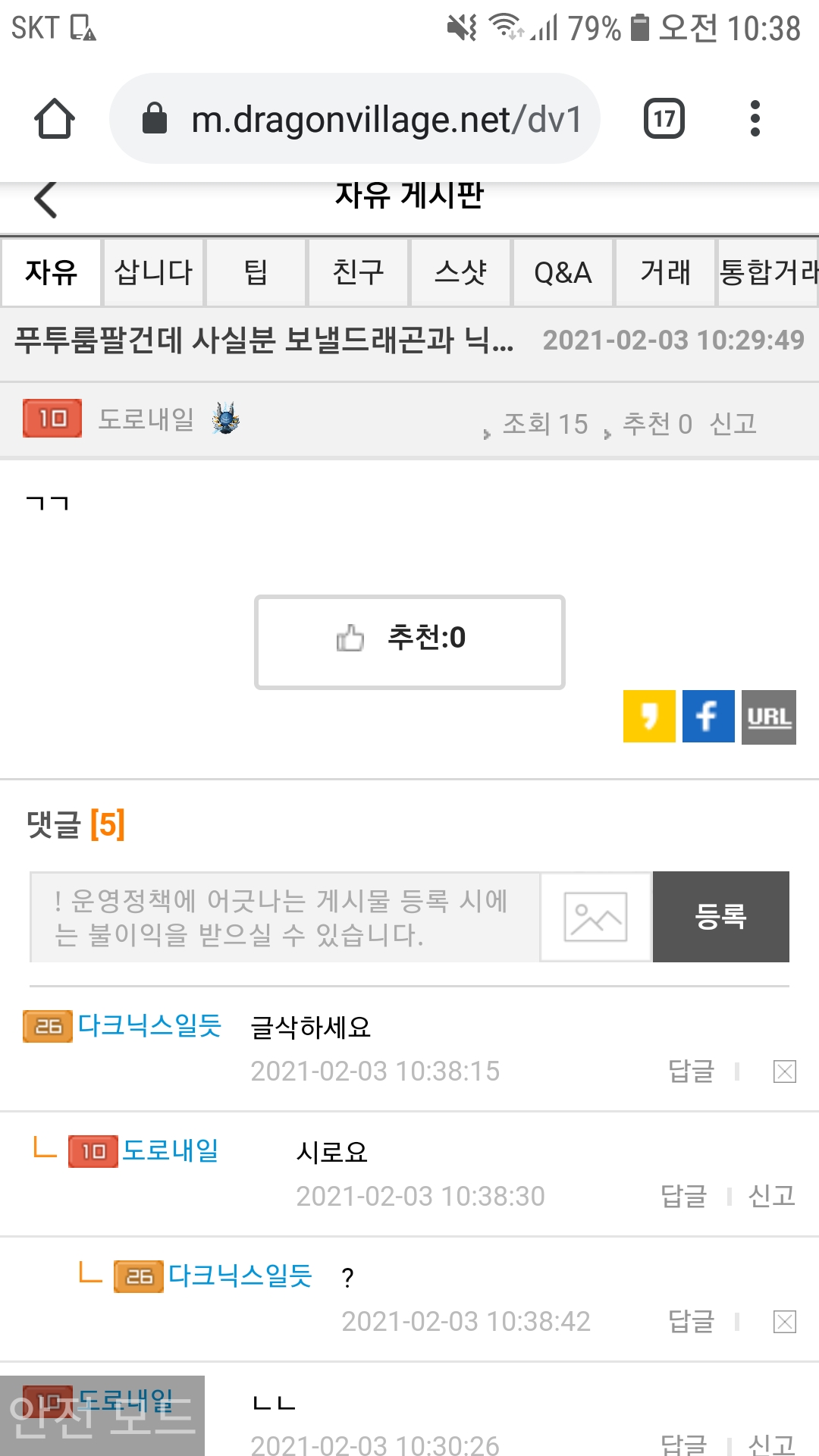Report the post using 신고 near 추천 0
This screenshot has width=819, height=1456.
pyautogui.click(x=733, y=424)
